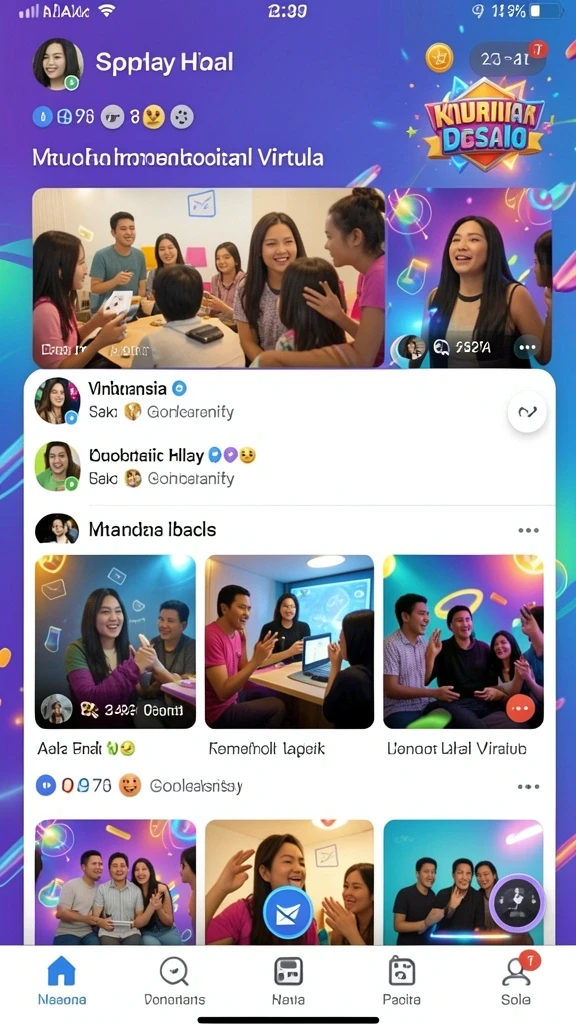Tap the round purple-ringed floating button
Viewport: 576px width, 1024px height.
click(516, 901)
